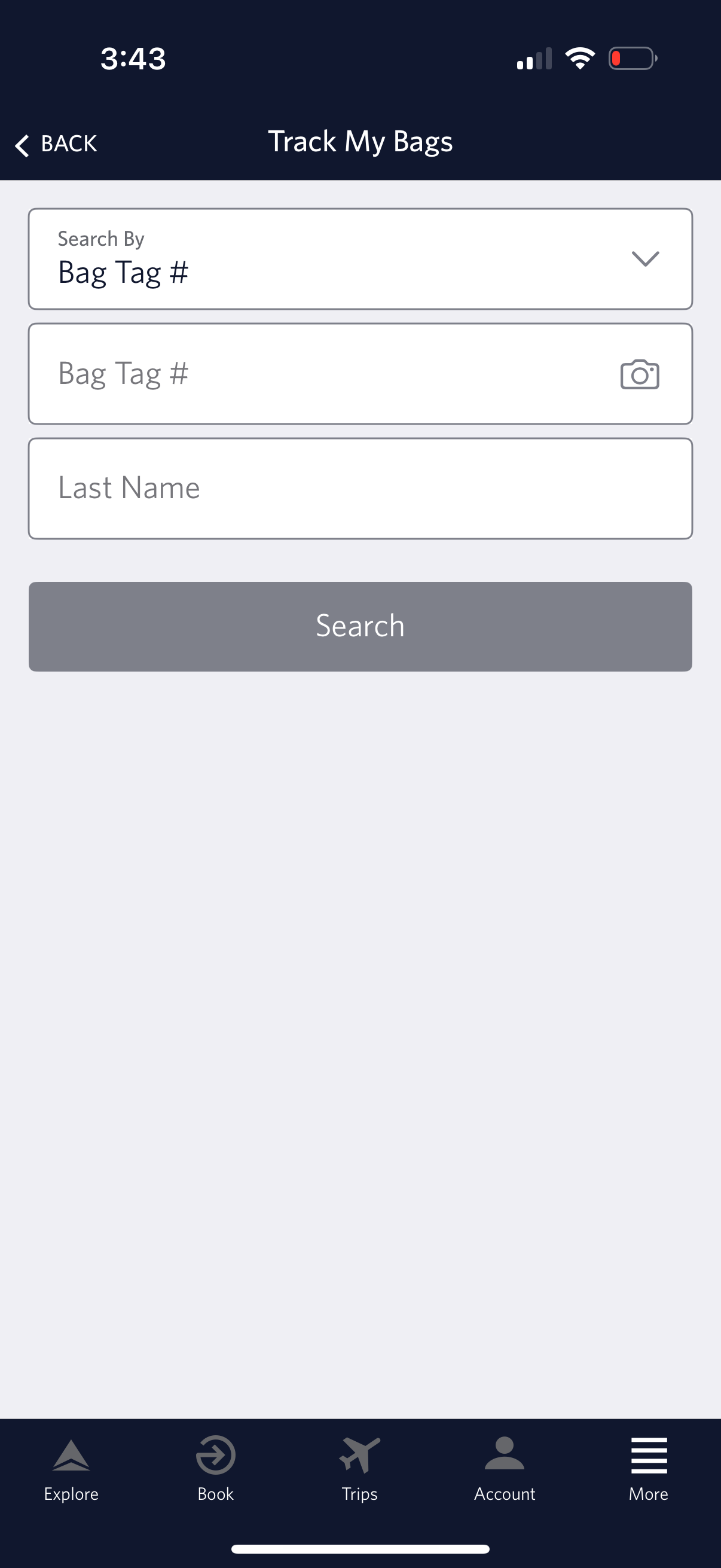Open the search-by chevron arrow
The height and width of the screenshot is (1568, 721).
coord(646,258)
